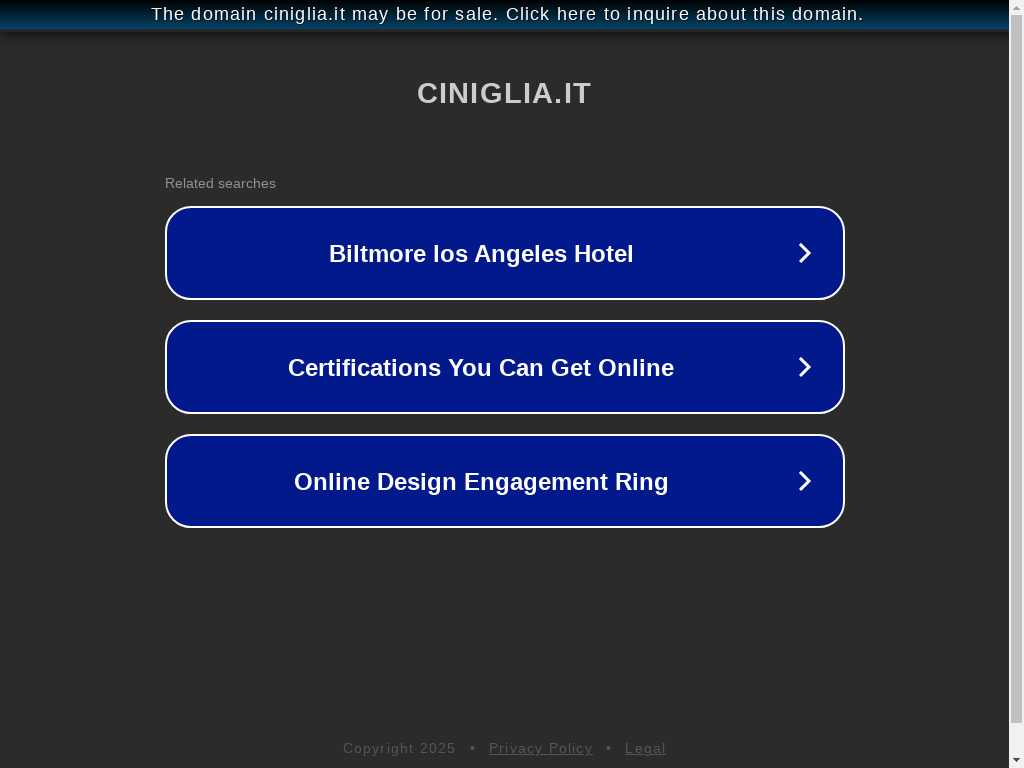Open the Legal link
Viewport: 1024px width, 768px height.
(645, 748)
